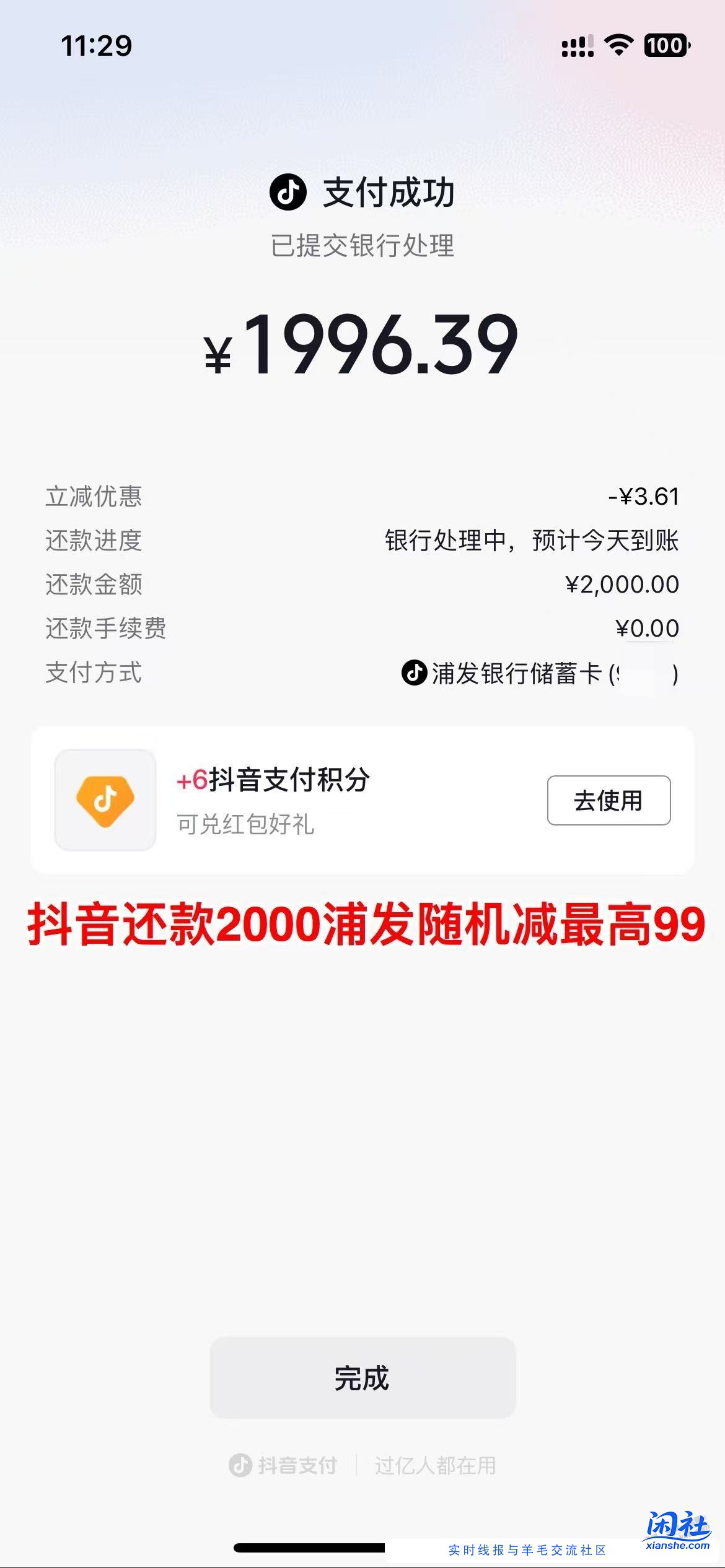Viewport: 725px width, 1568px height.
Task: Click the Douyin logo beside 支付成功 title
Action: point(289,193)
